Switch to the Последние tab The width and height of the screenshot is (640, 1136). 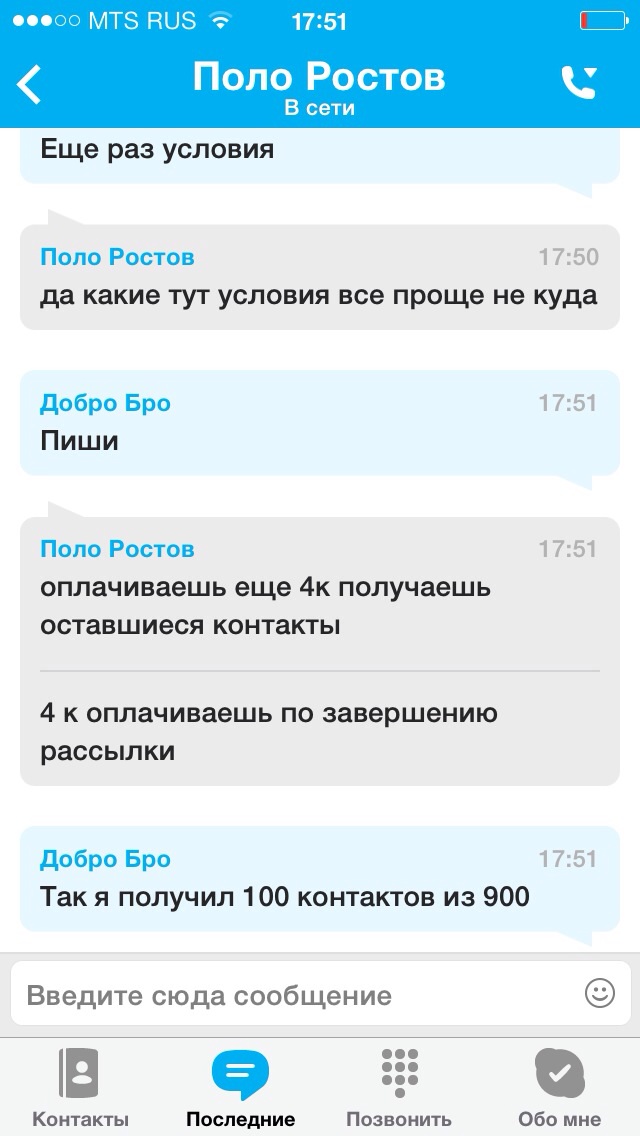240,1088
